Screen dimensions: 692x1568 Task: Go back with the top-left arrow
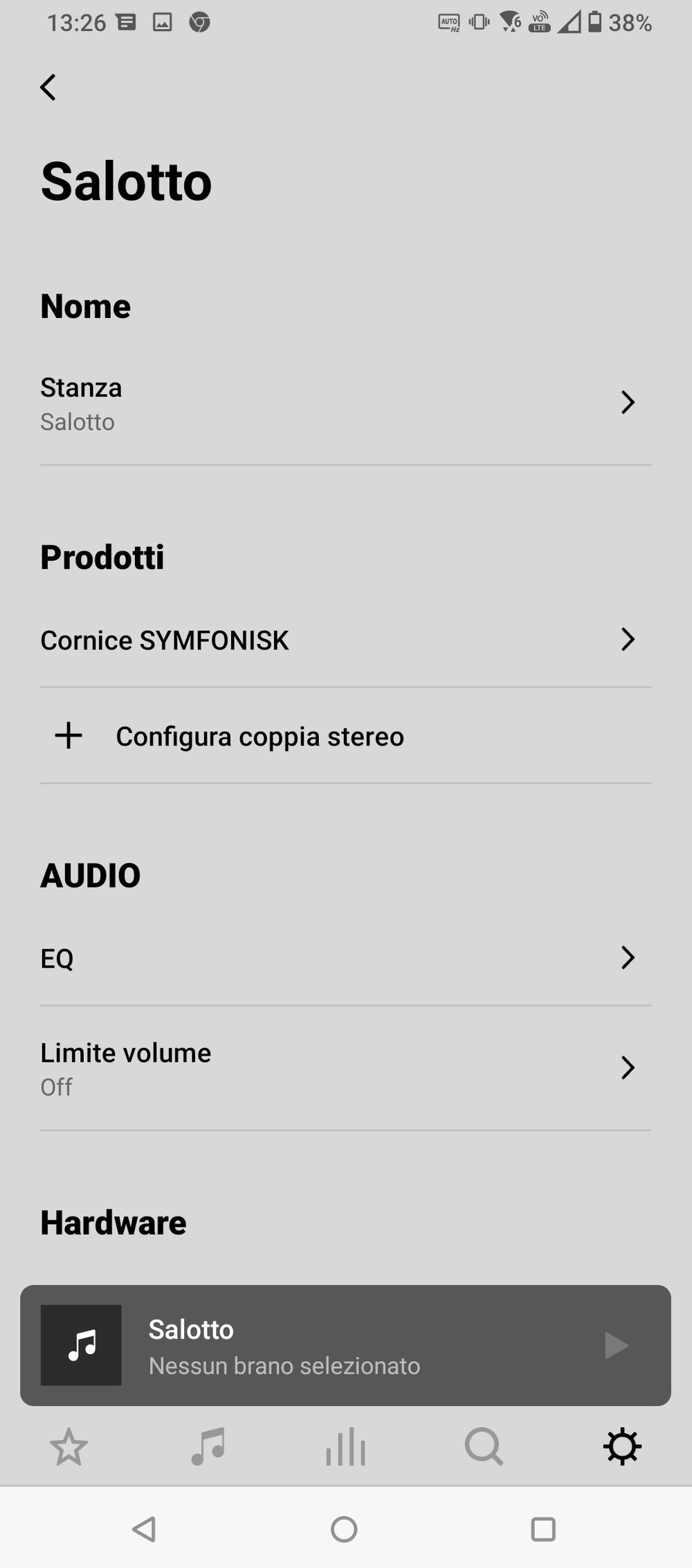pyautogui.click(x=48, y=87)
